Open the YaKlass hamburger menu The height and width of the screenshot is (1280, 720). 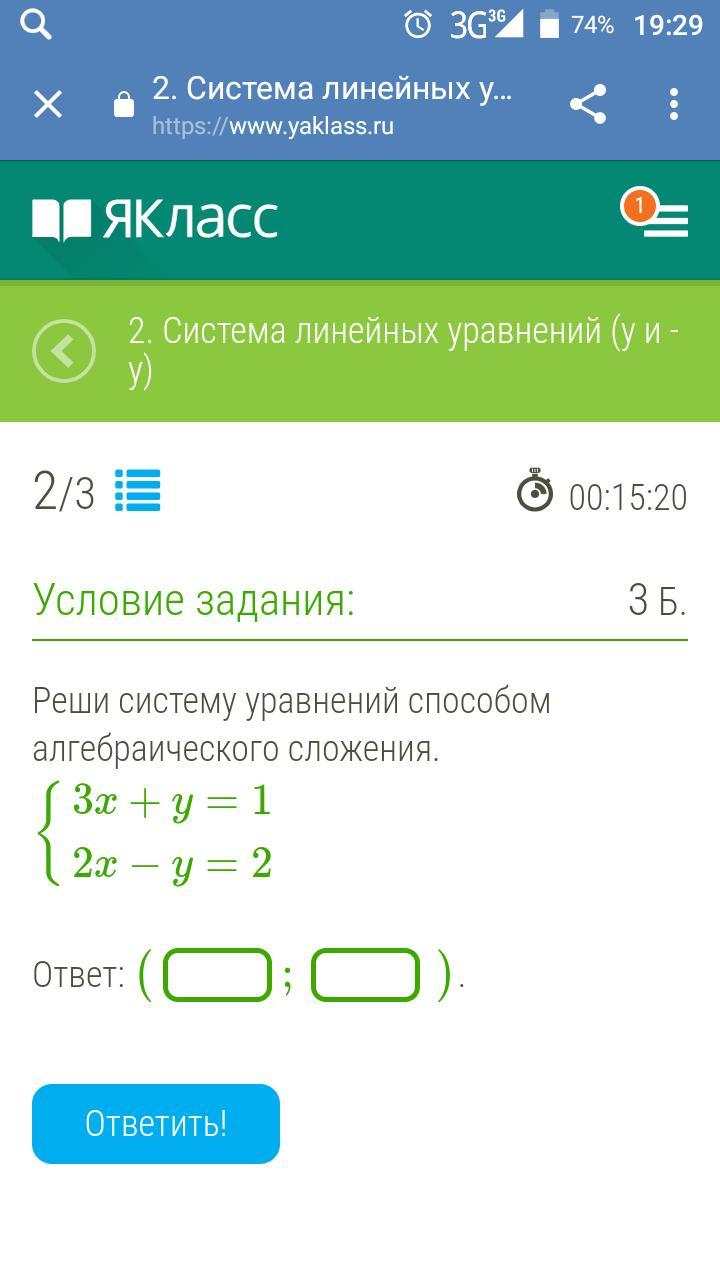[664, 219]
